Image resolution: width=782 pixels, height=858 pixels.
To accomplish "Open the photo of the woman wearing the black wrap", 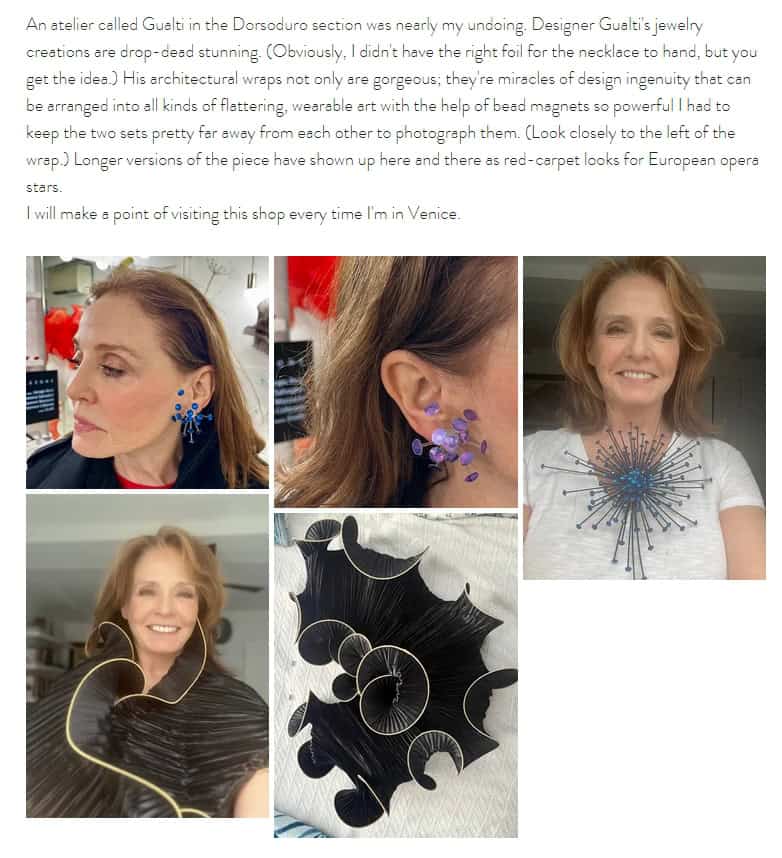I will point(147,655).
